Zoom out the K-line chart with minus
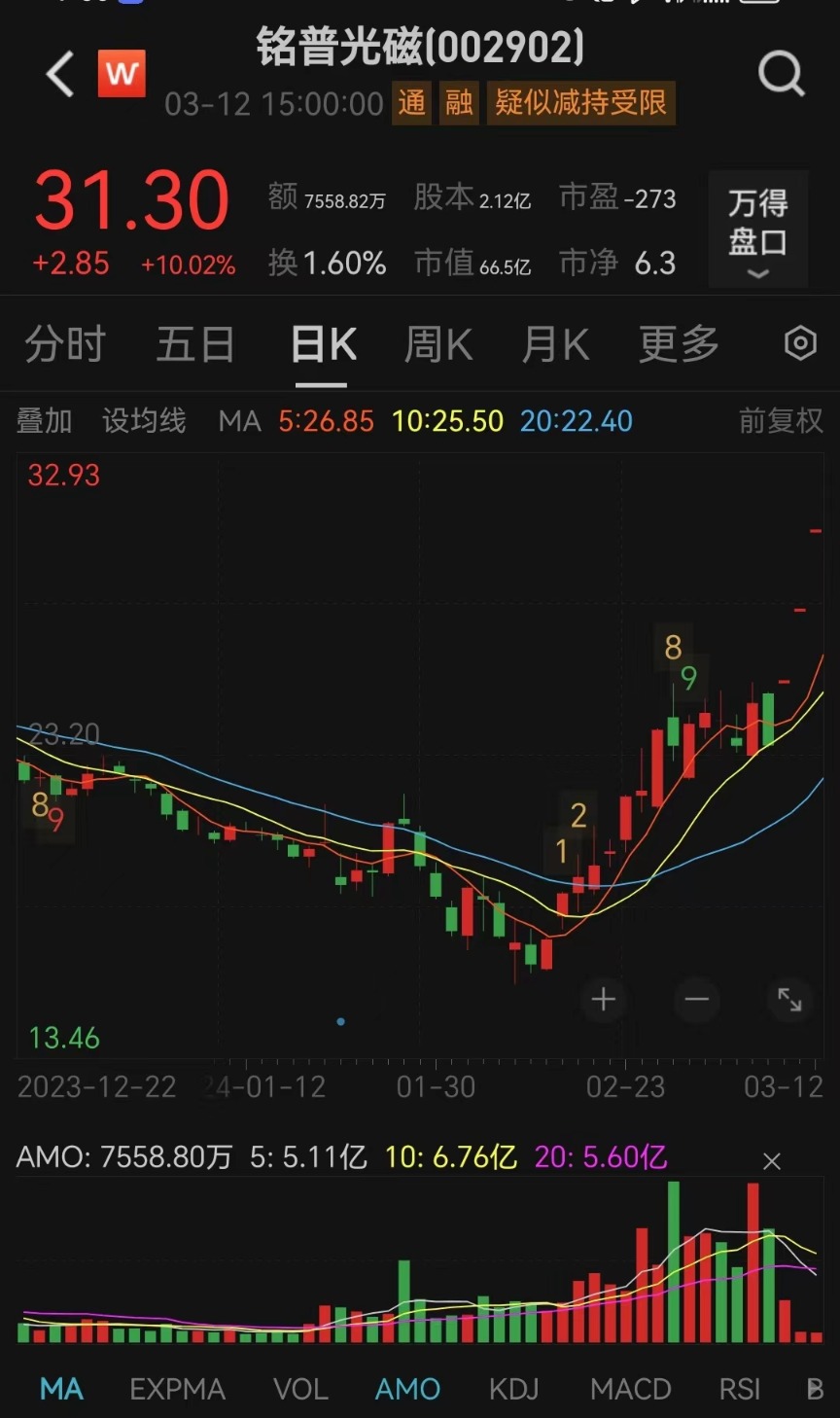 pos(696,999)
